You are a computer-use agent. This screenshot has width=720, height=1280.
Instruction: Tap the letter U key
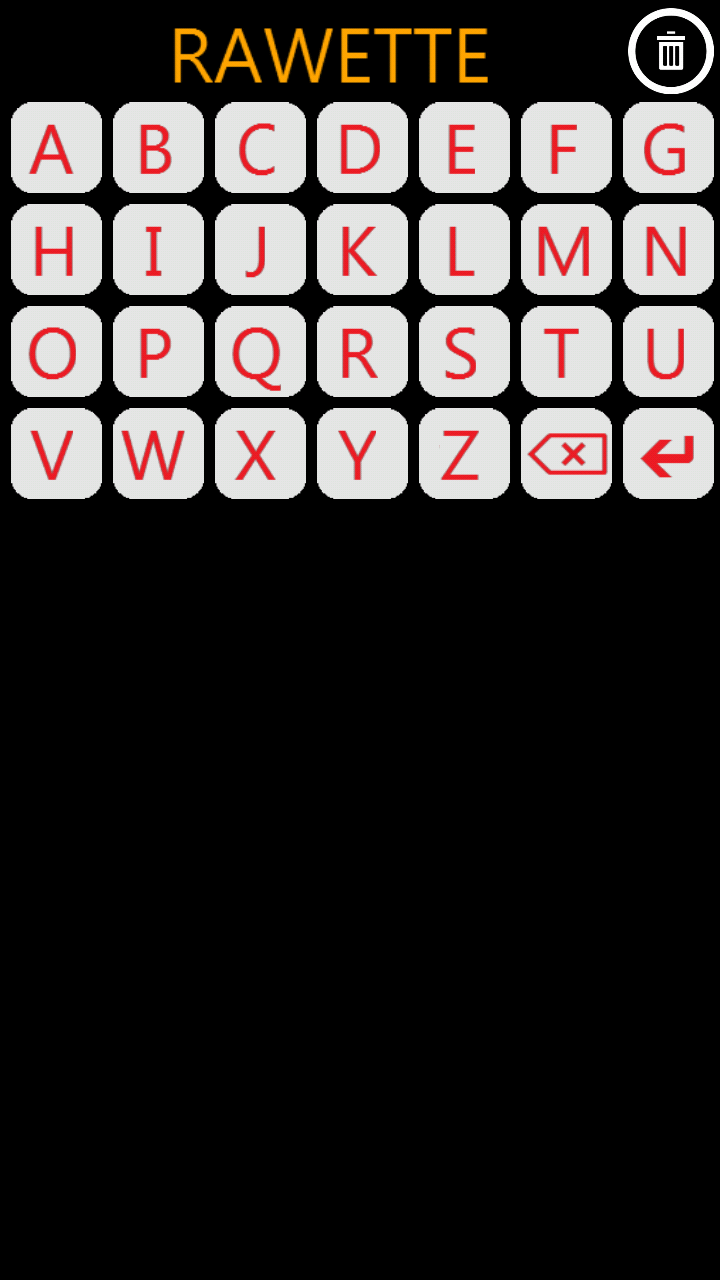(668, 352)
